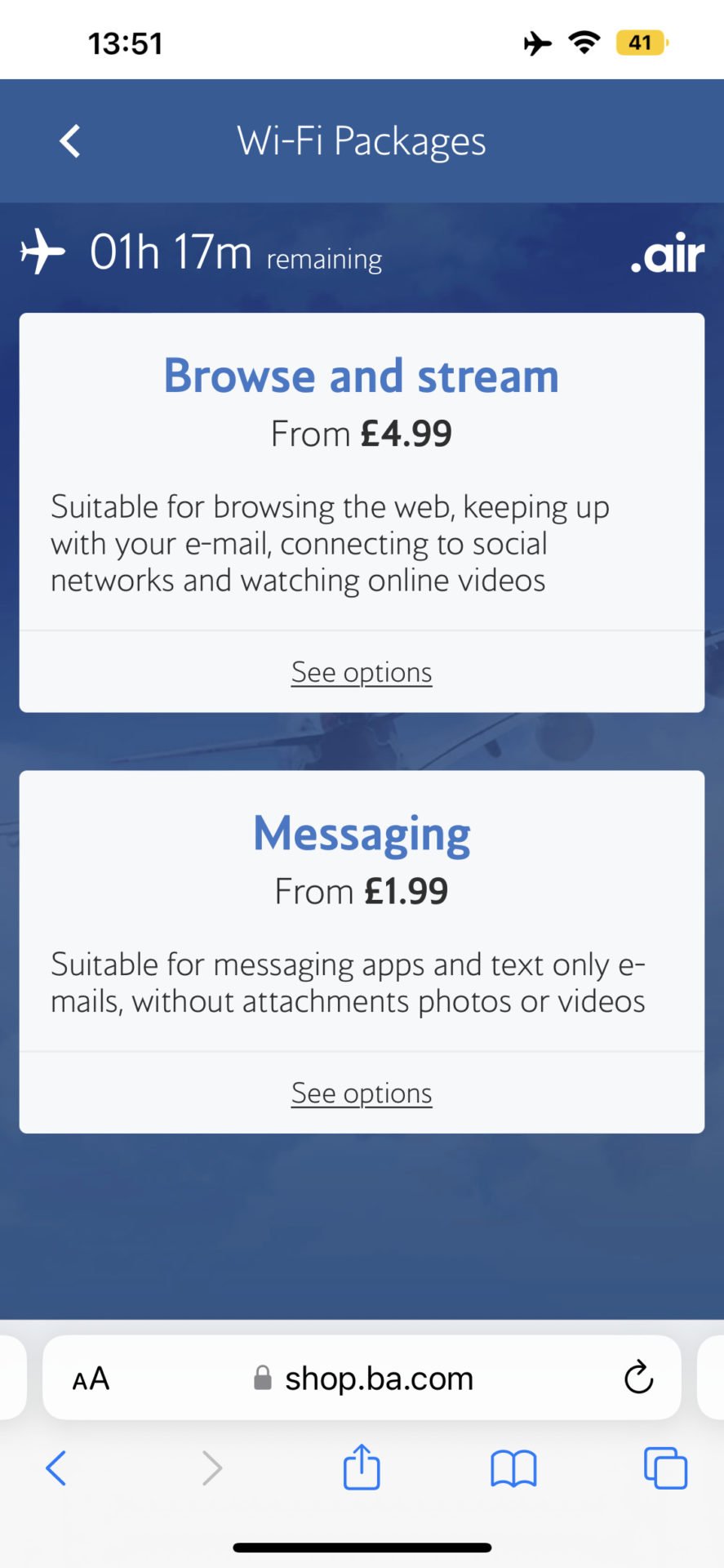Navigate back in Safari history
Viewport: 724px width, 1568px height.
tap(56, 1468)
